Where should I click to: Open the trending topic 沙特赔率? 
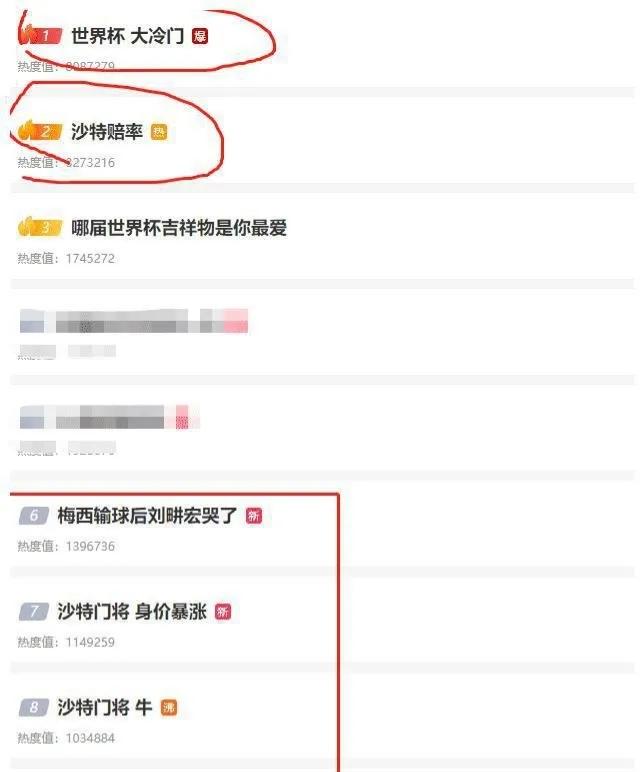click(x=107, y=132)
